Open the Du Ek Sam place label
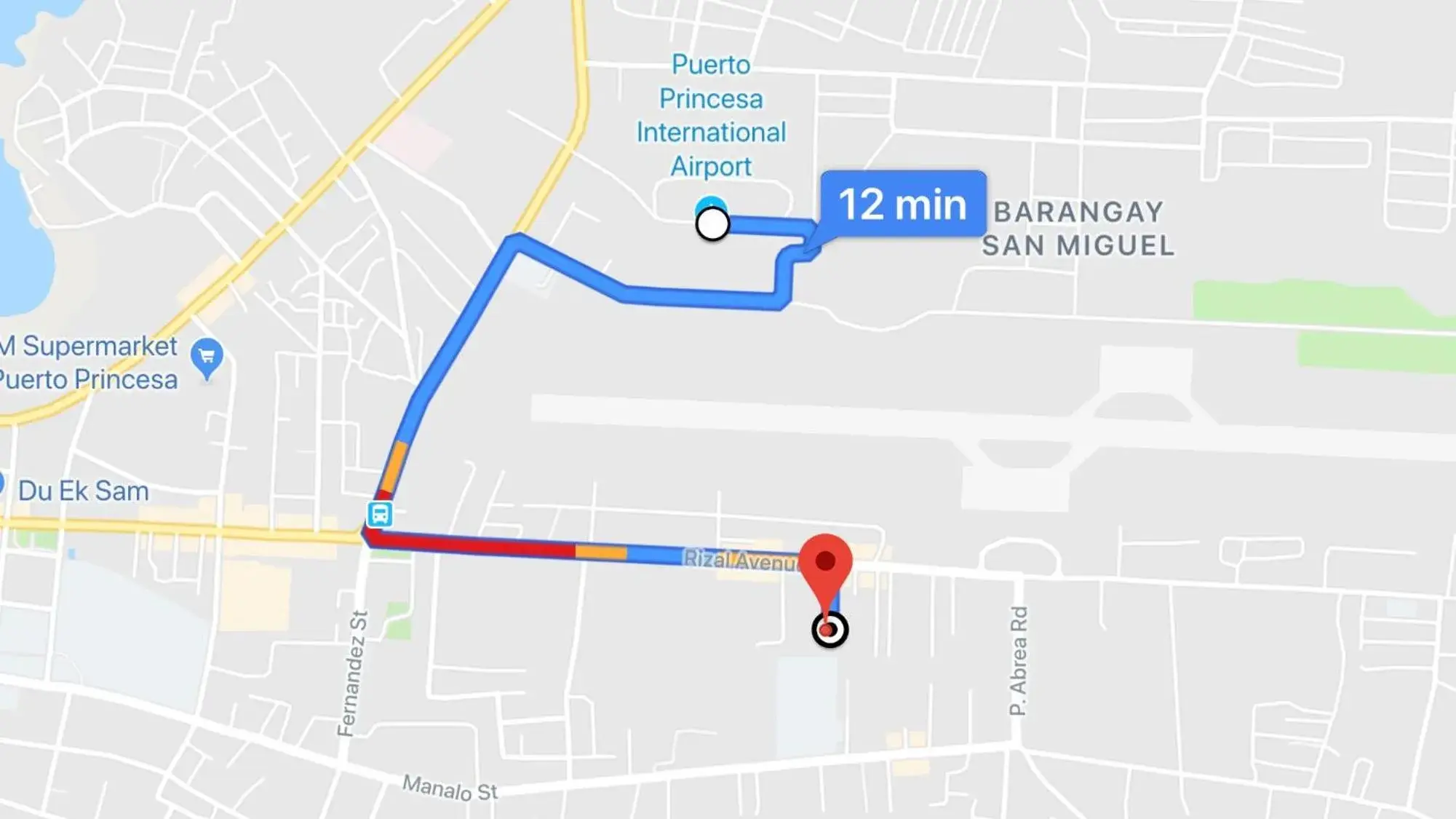Screen dimensions: 1456x819 coord(83,491)
